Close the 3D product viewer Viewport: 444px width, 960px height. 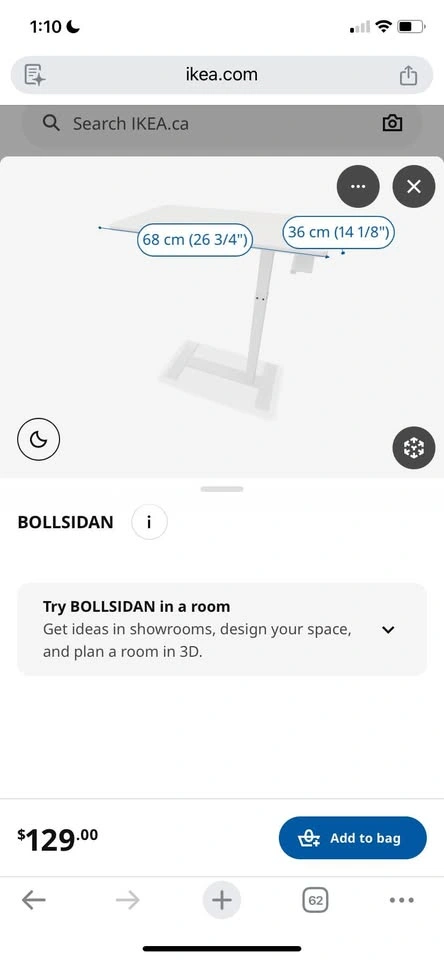pyautogui.click(x=413, y=187)
